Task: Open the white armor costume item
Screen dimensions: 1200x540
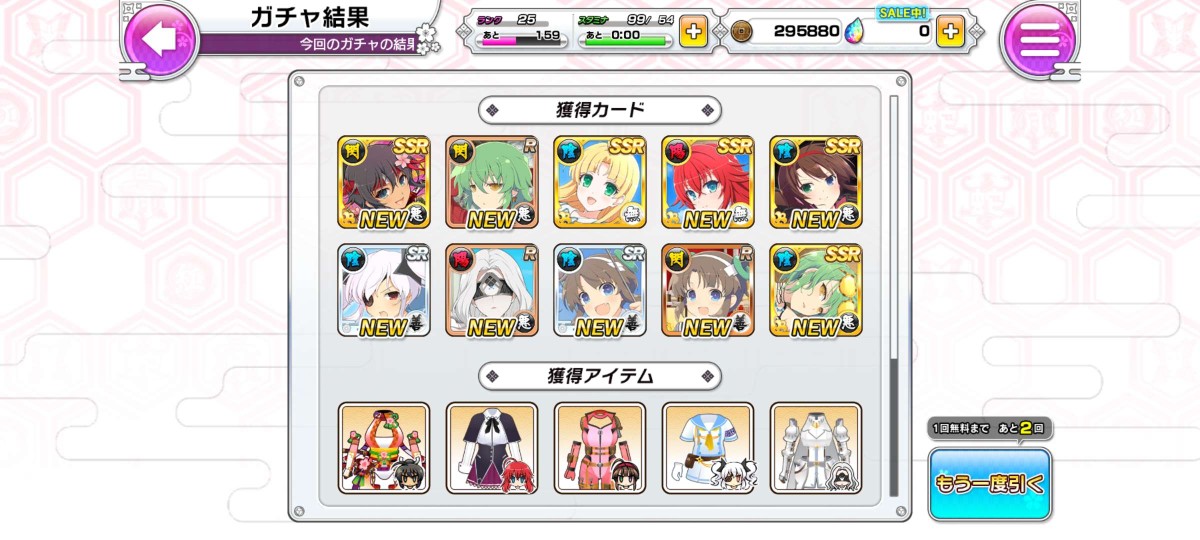Action: pyautogui.click(x=816, y=448)
